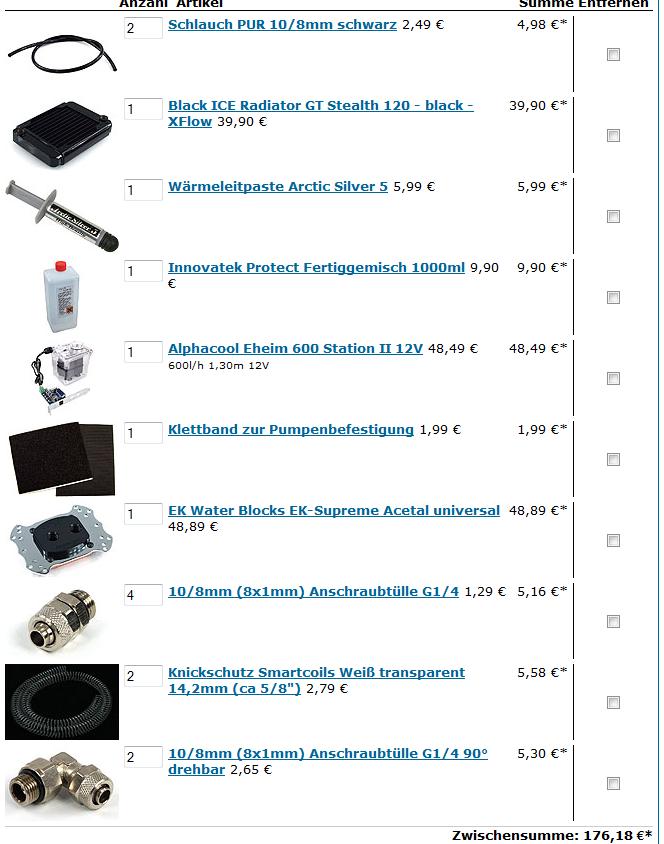
Task: Open Black ICE Radiator GT Stealth 120 product
Action: pyautogui.click(x=320, y=106)
